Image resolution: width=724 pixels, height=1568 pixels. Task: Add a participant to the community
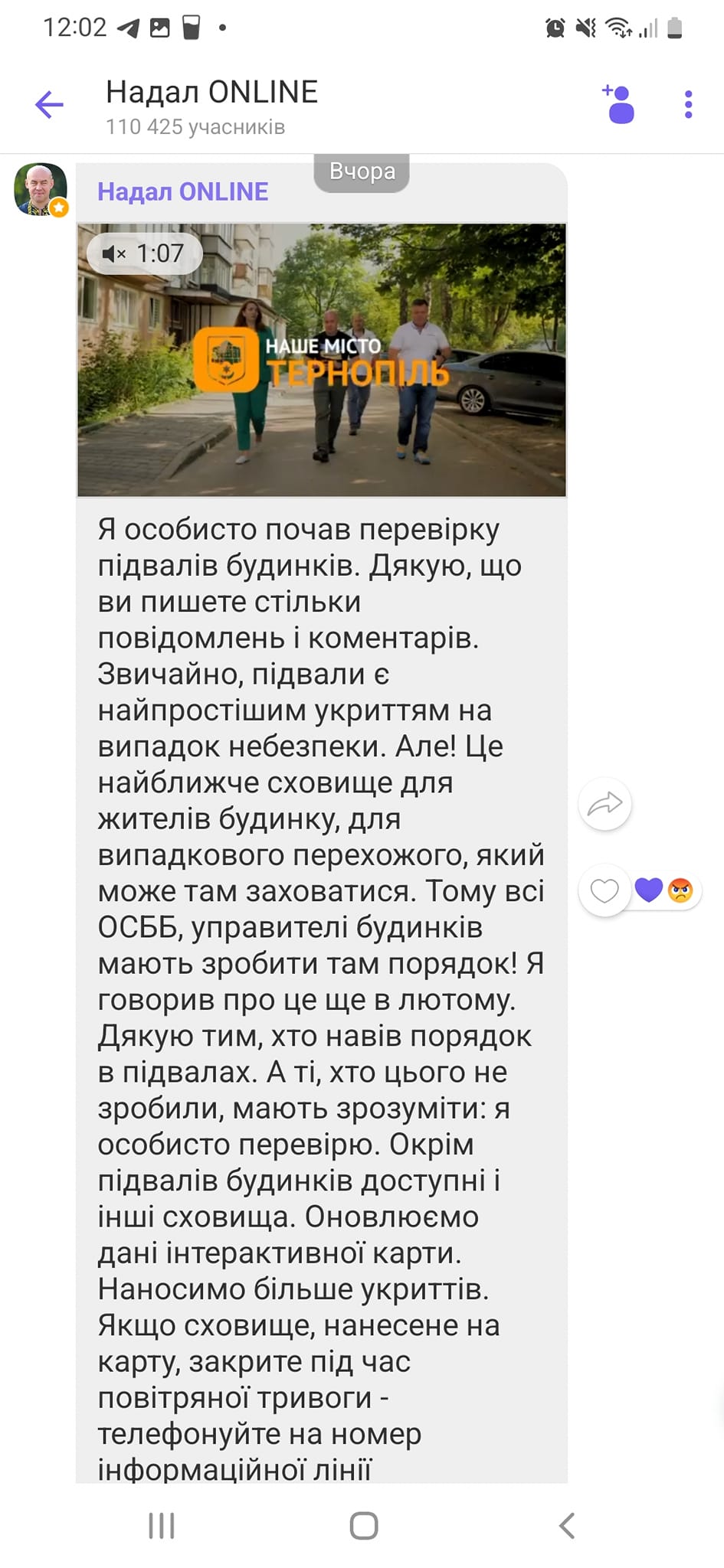coord(618,104)
